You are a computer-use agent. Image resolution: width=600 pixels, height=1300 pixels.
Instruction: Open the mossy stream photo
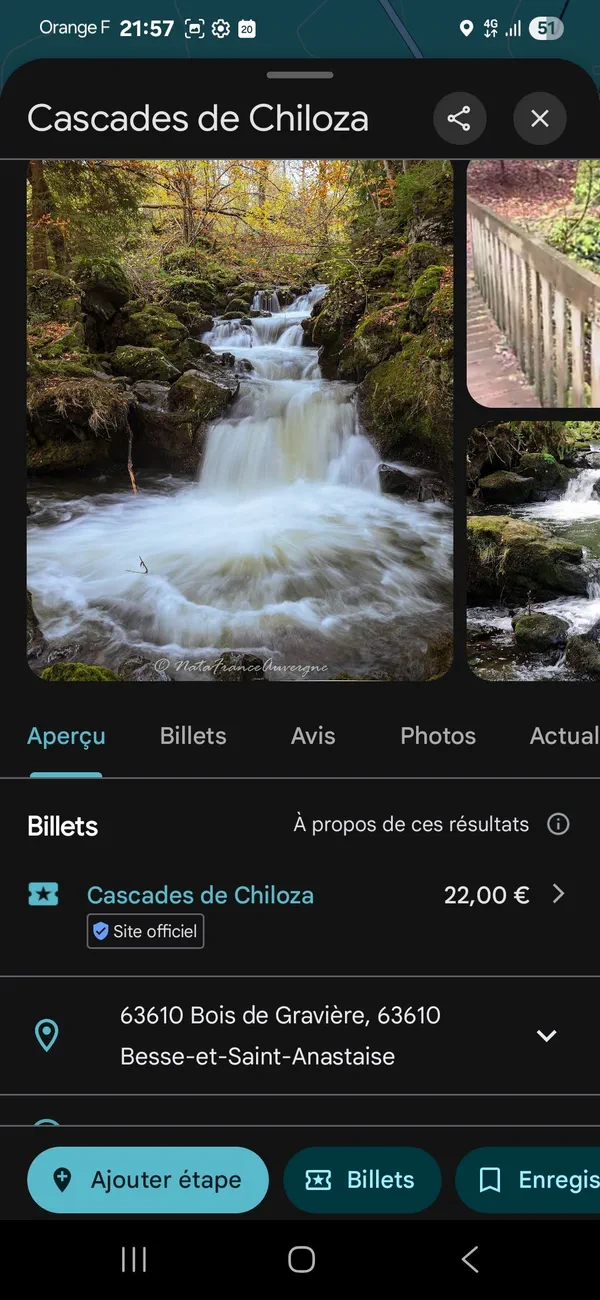(534, 550)
